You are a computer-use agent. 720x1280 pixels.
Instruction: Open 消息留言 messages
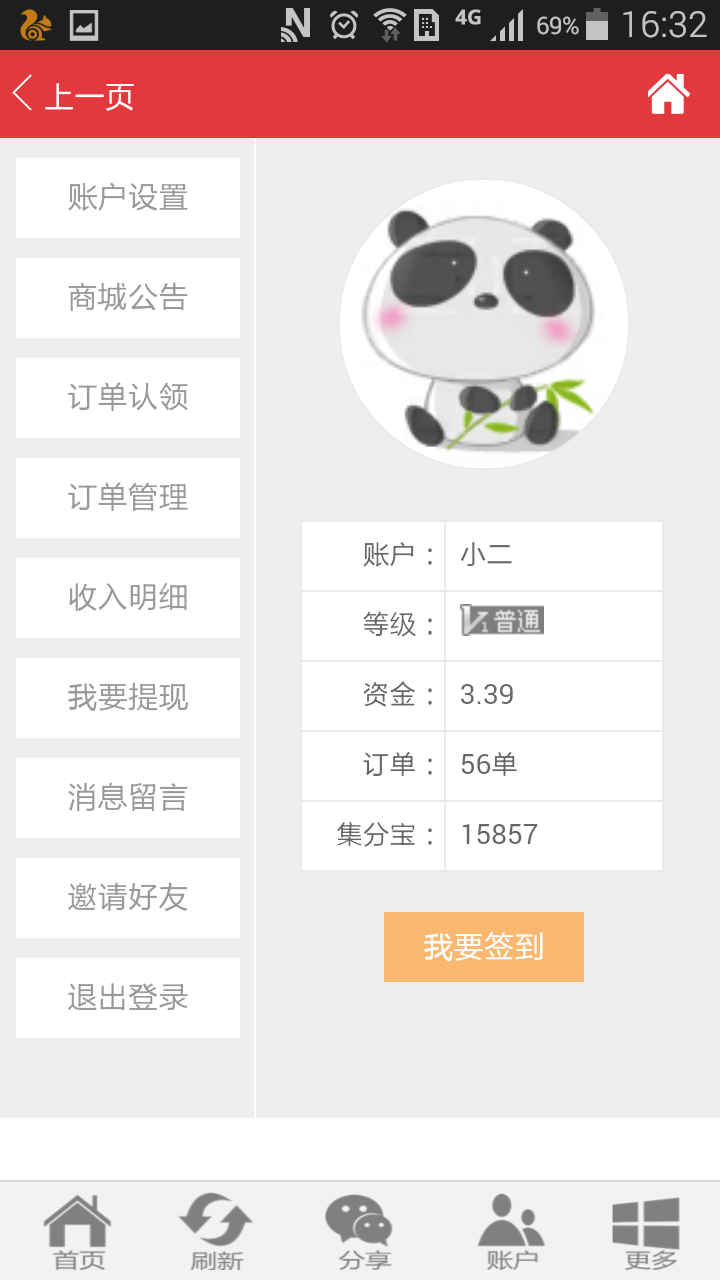click(128, 798)
